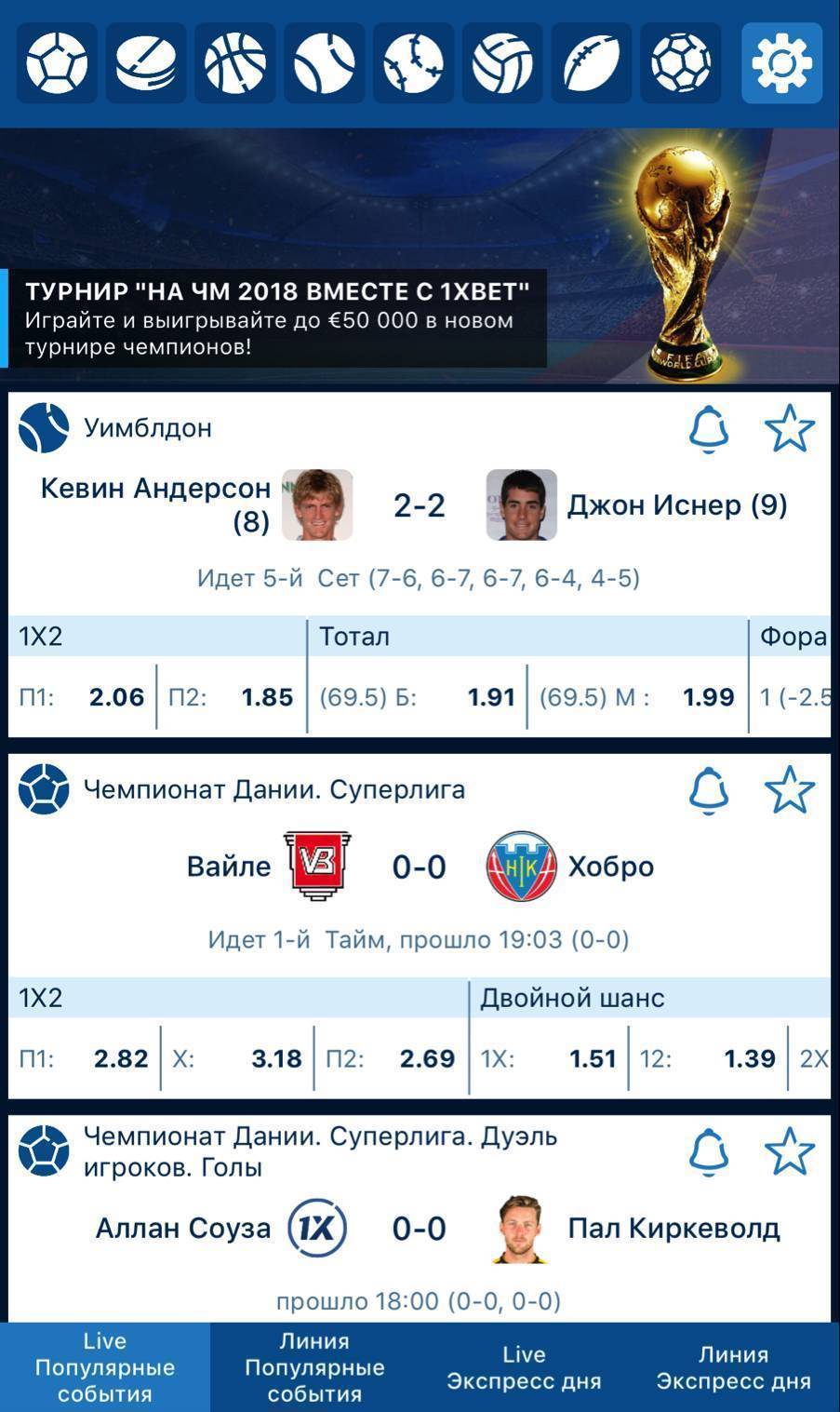
Task: Favorite the Вайле vs Хобро match
Action: 789,791
